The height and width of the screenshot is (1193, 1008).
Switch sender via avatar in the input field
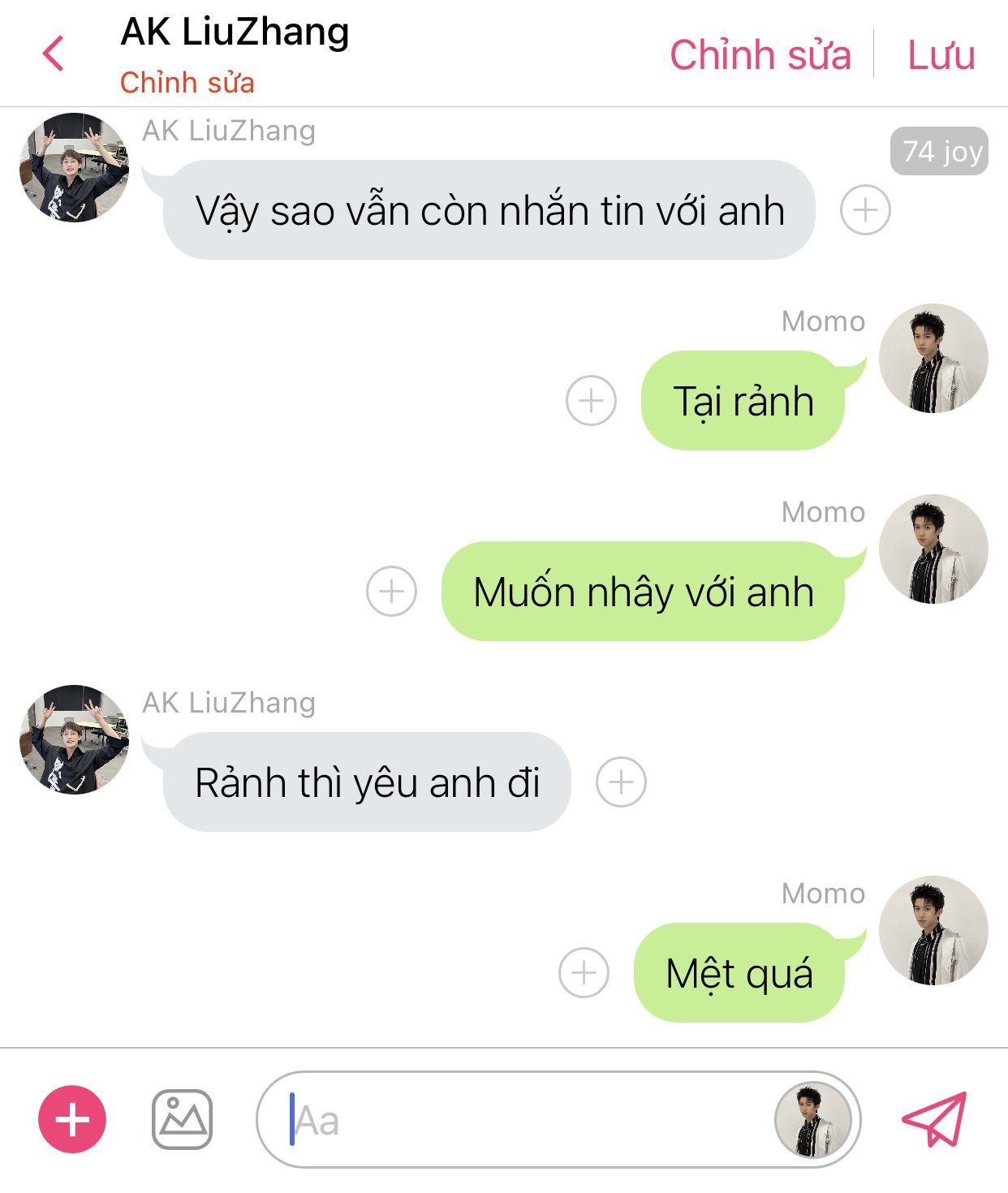pos(812,1120)
